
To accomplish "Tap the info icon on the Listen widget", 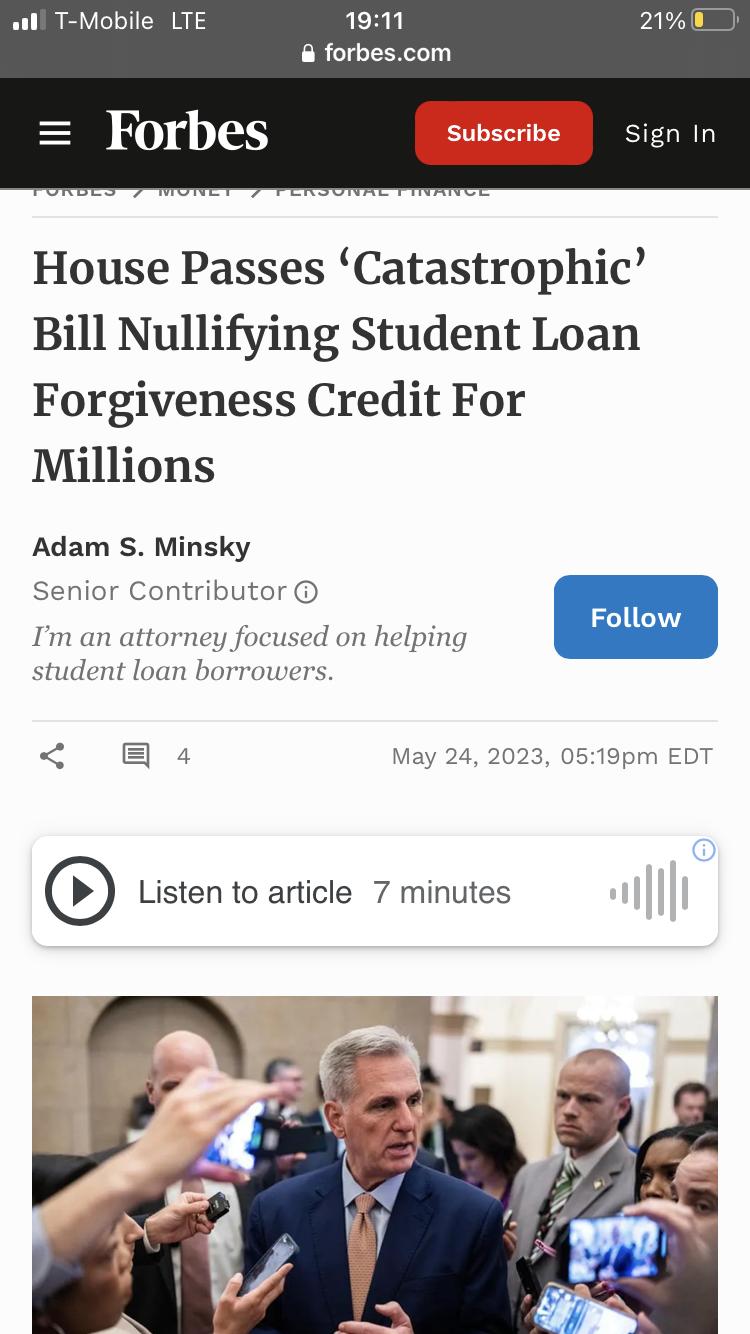I will [703, 850].
